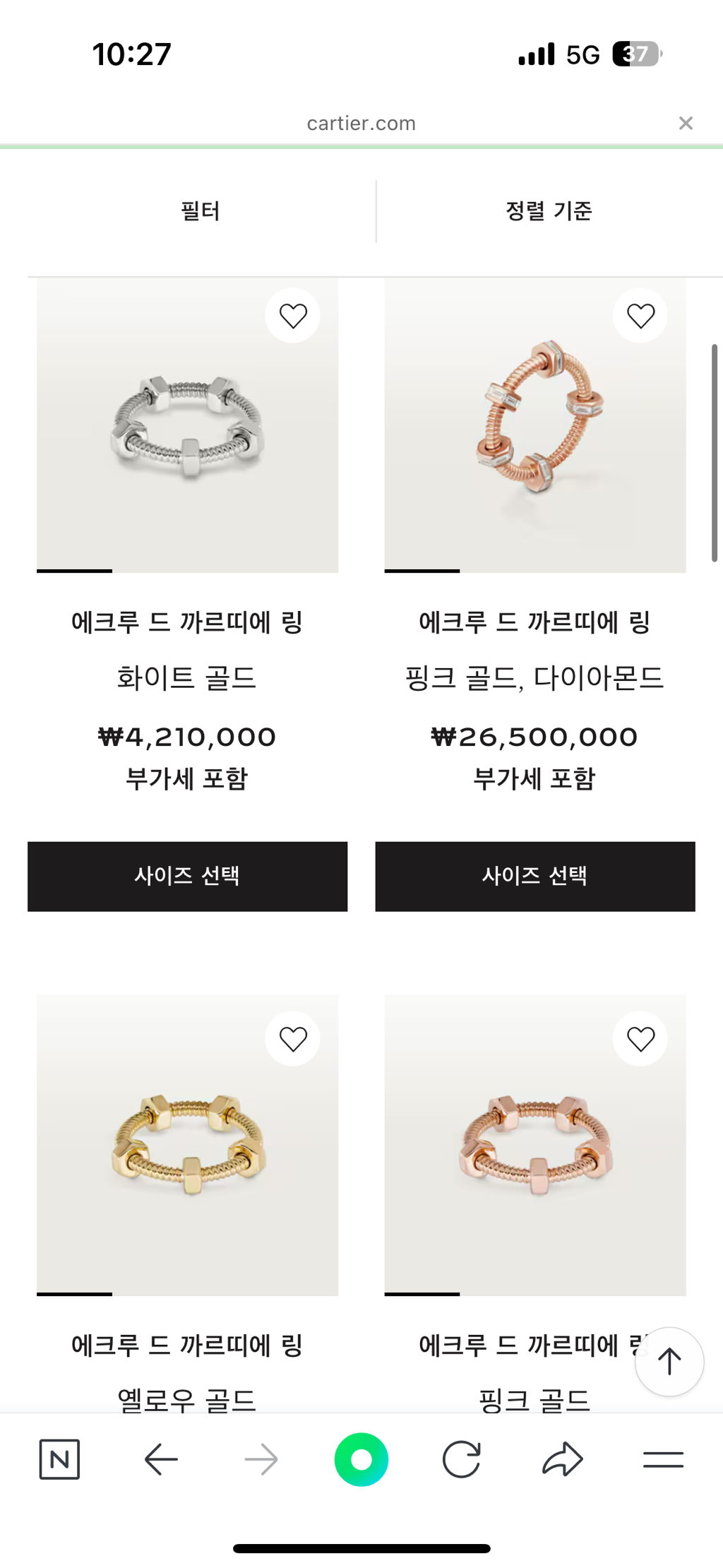723x1568 pixels.
Task: Favorite the white gold Ecrou de Cartier ring
Action: click(292, 316)
